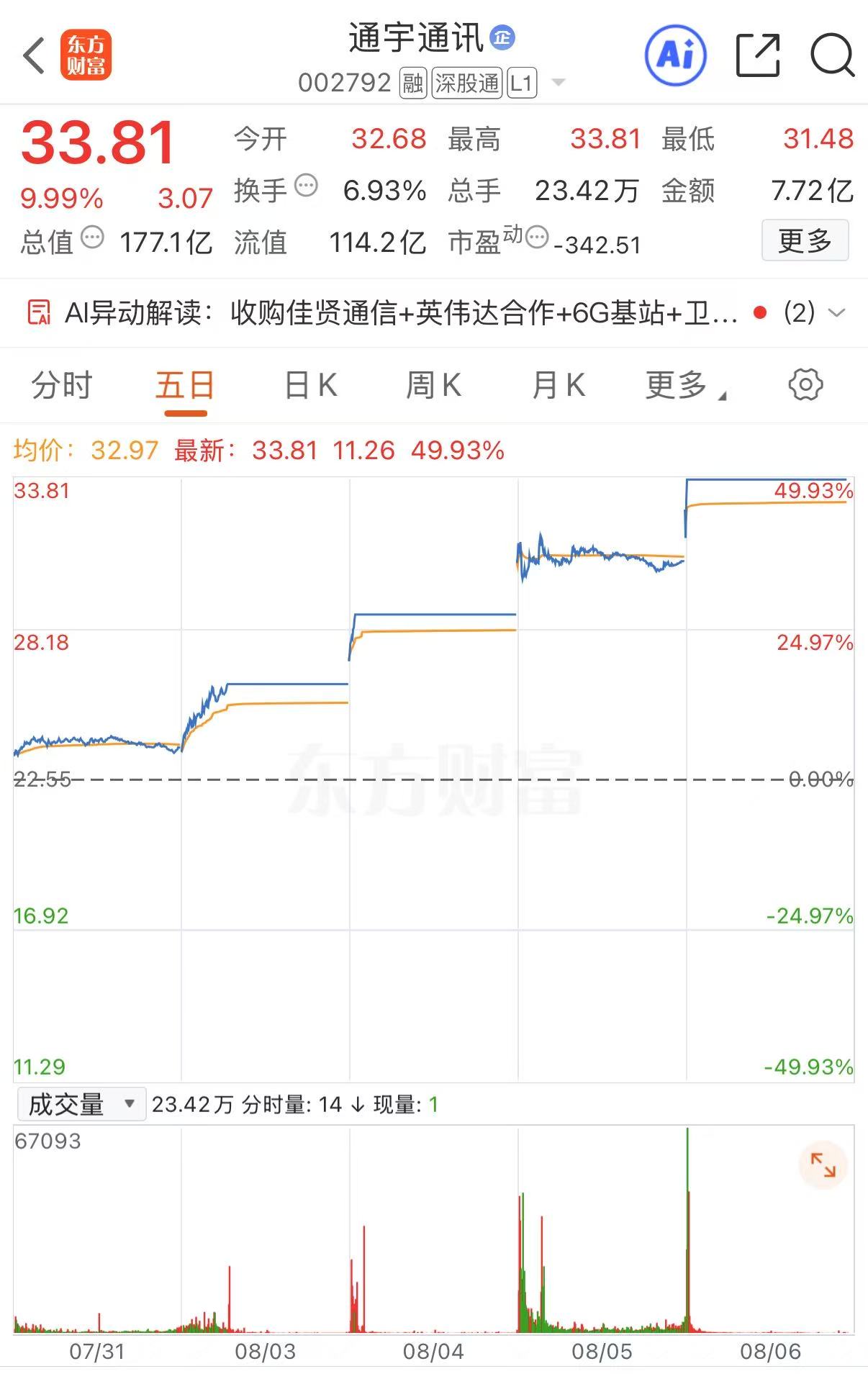Show info for 总值 market cap

[x=92, y=237]
